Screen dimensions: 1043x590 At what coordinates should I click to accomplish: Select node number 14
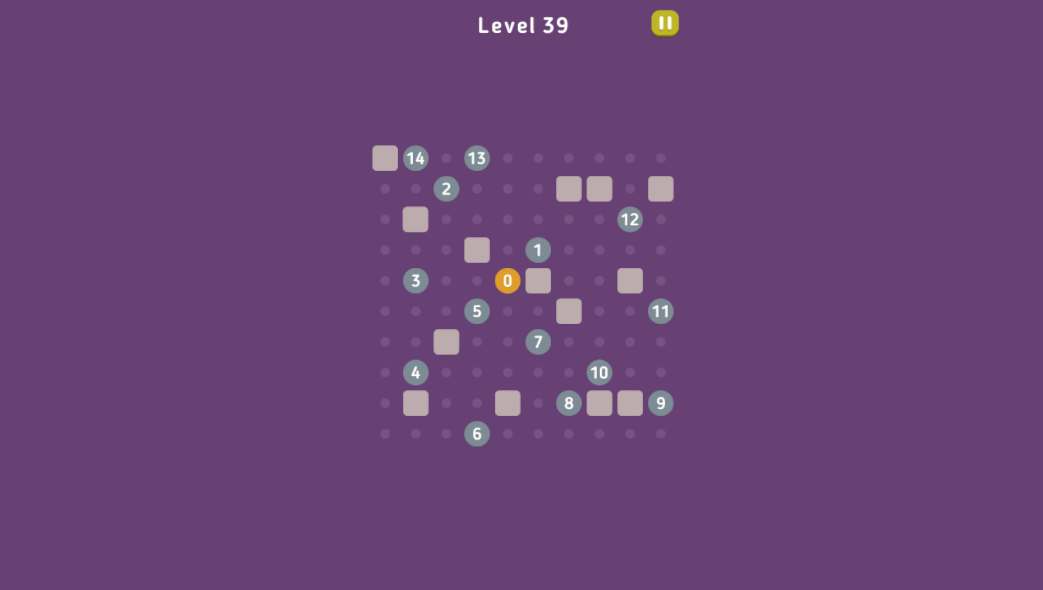[x=416, y=158]
